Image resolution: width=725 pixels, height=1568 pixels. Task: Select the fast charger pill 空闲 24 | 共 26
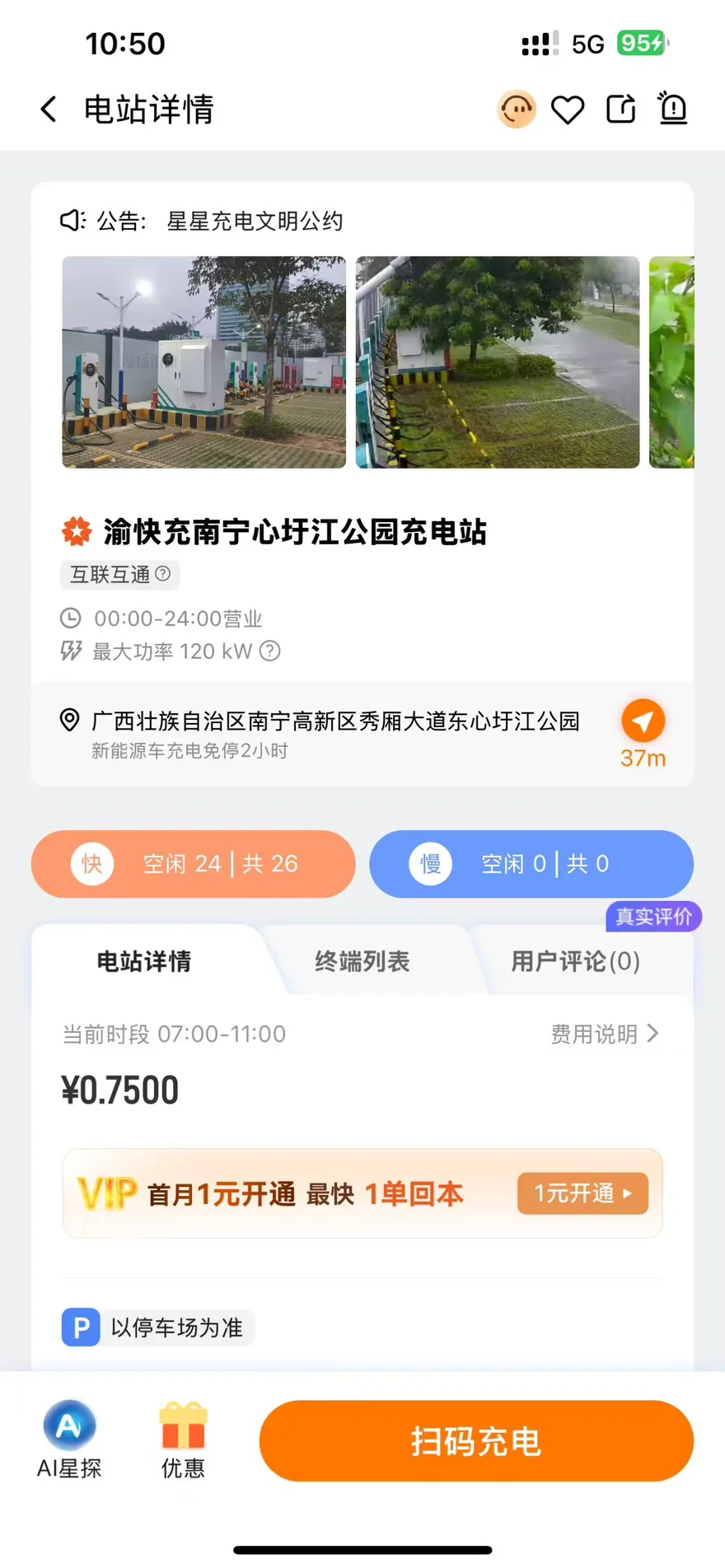tap(194, 864)
